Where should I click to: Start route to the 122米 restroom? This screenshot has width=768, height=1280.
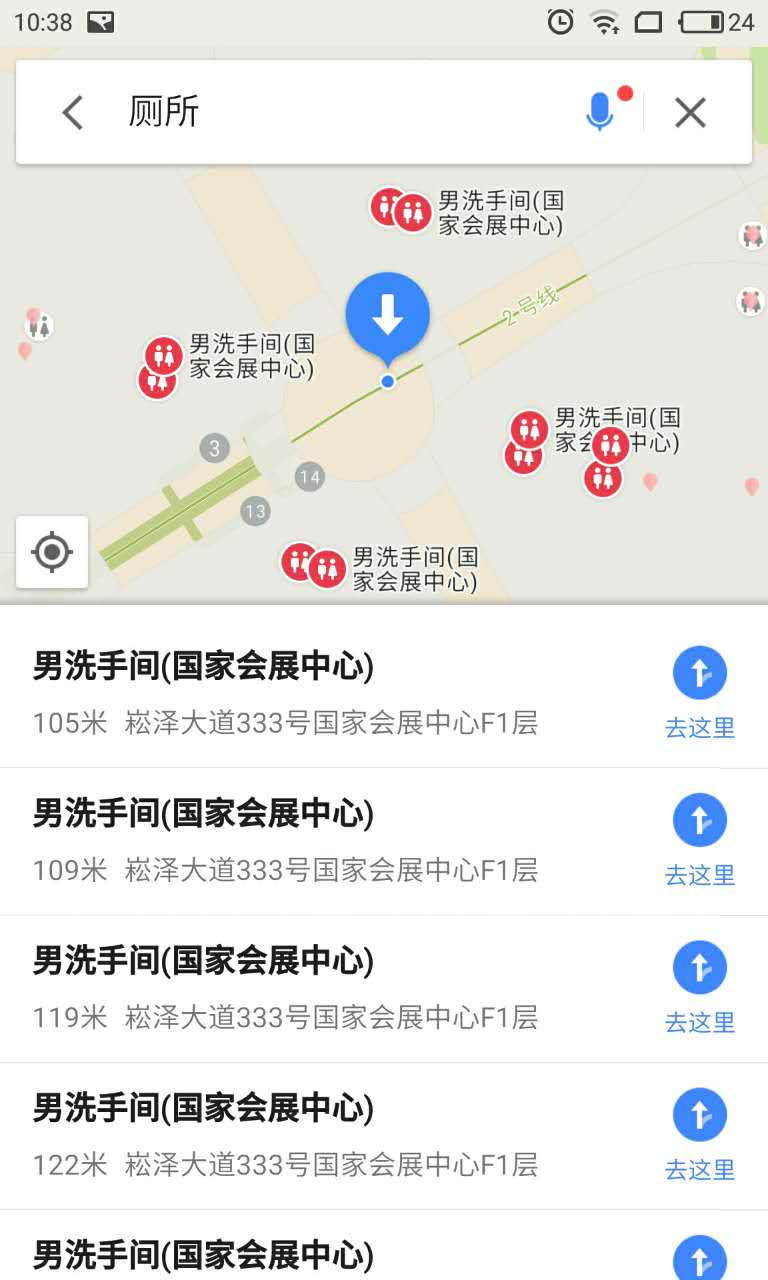pos(700,1133)
